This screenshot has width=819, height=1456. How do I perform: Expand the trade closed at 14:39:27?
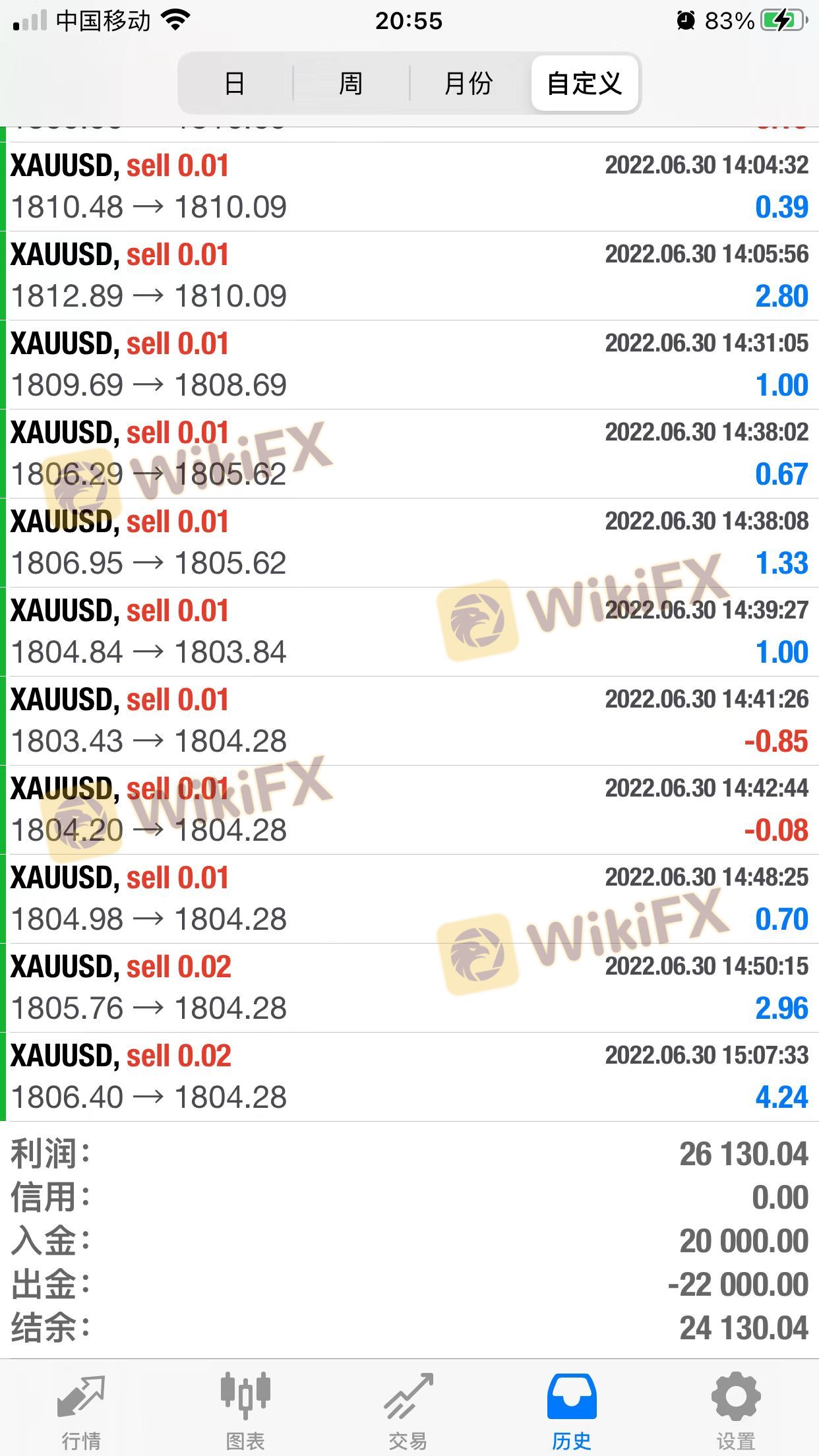(409, 632)
